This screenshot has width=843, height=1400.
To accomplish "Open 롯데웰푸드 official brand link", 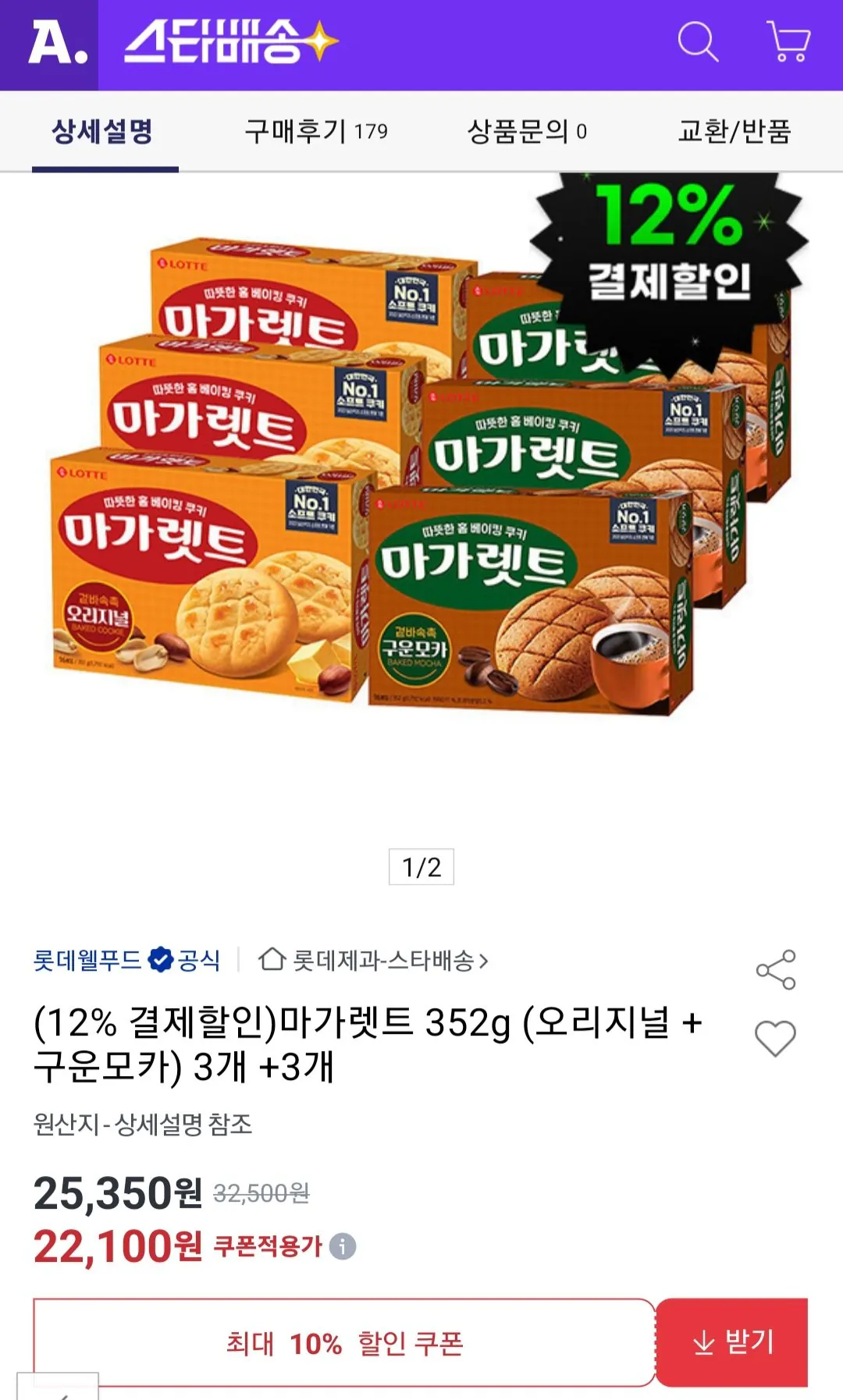I will [126, 960].
